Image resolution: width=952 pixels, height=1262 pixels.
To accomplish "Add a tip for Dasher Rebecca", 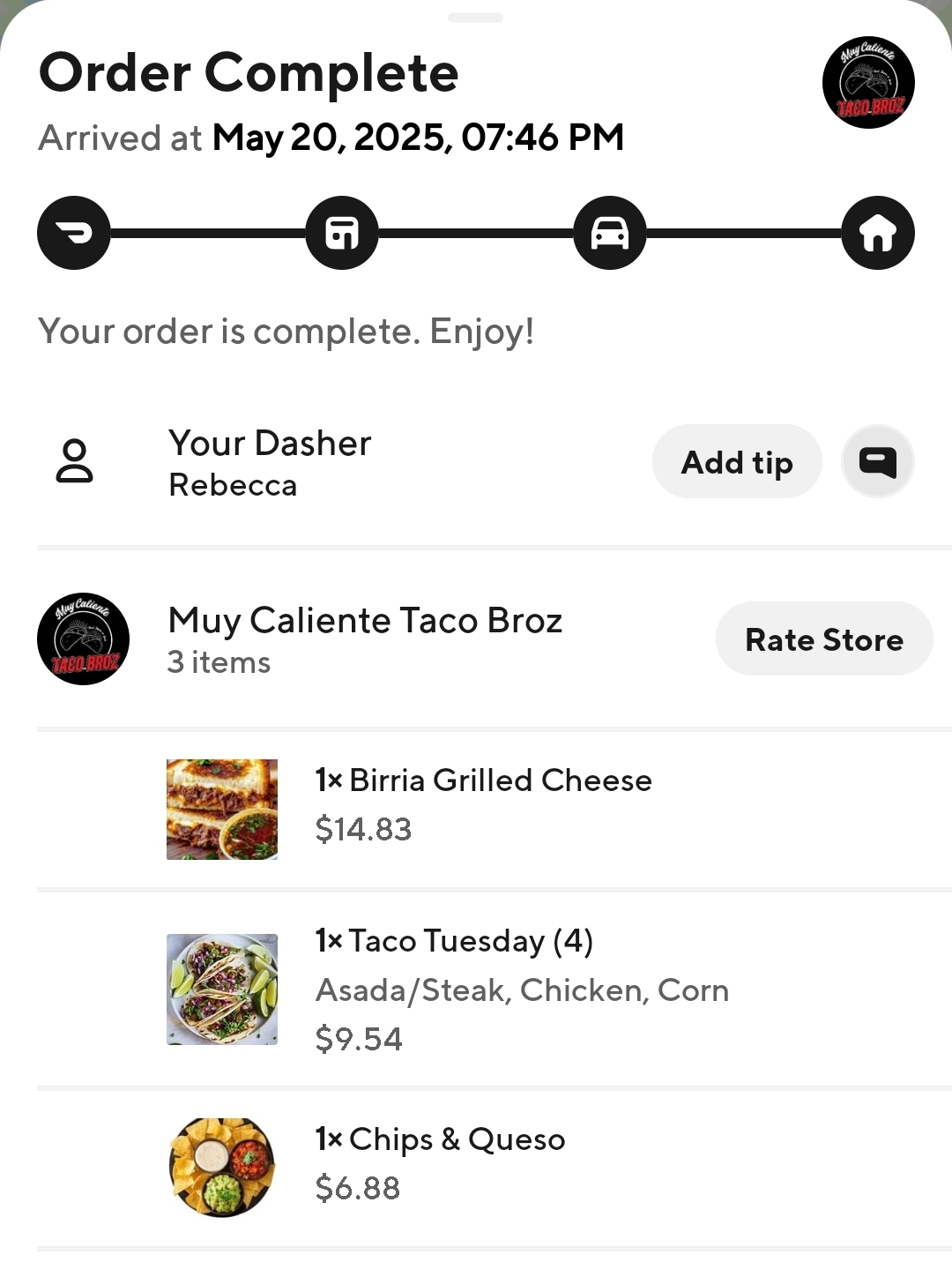I will point(737,462).
